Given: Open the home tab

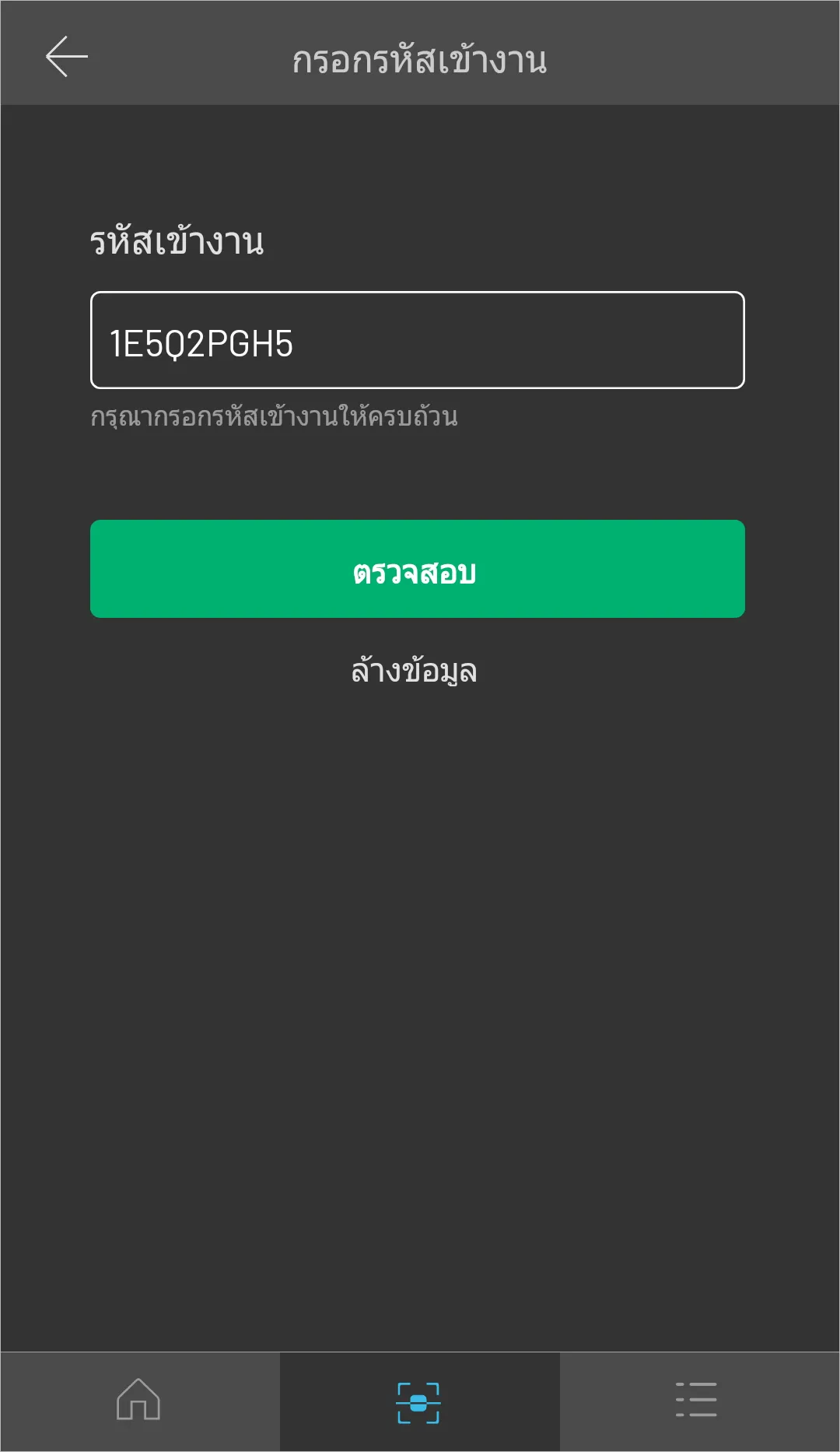Looking at the screenshot, I should (x=139, y=1401).
